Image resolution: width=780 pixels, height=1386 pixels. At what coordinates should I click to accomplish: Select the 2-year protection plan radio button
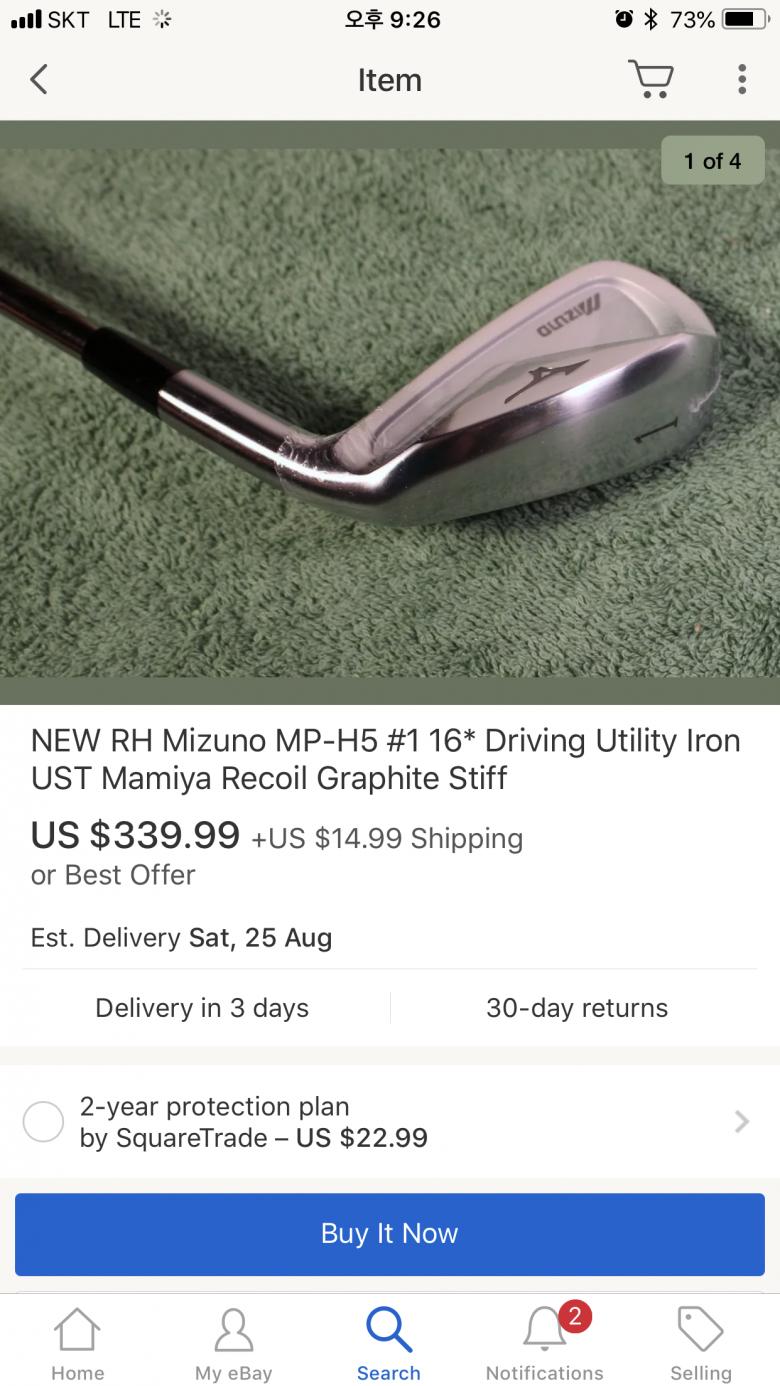coord(43,1122)
